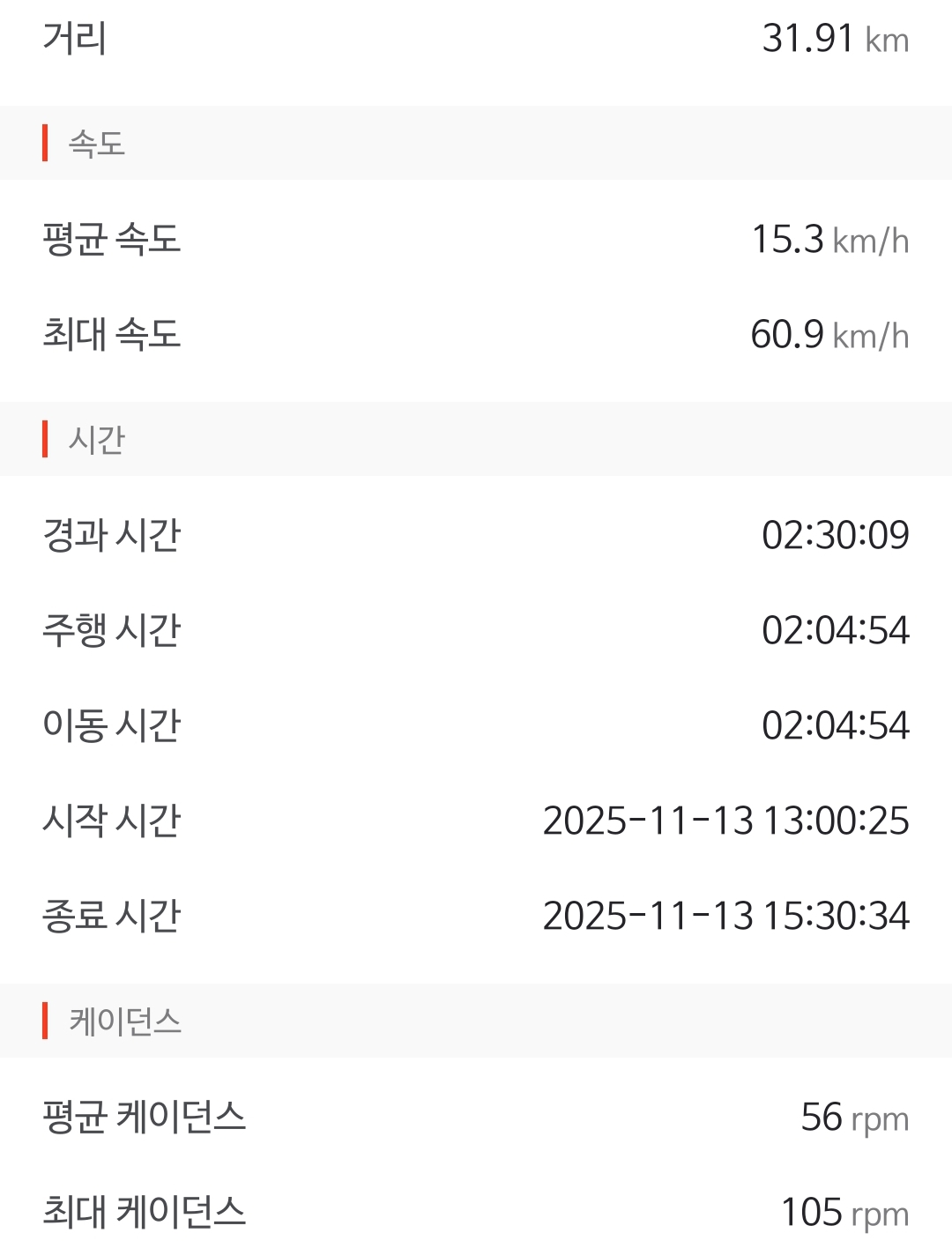Tap the 시작 시간 label
The height and width of the screenshot is (1248, 952).
pyautogui.click(x=113, y=821)
